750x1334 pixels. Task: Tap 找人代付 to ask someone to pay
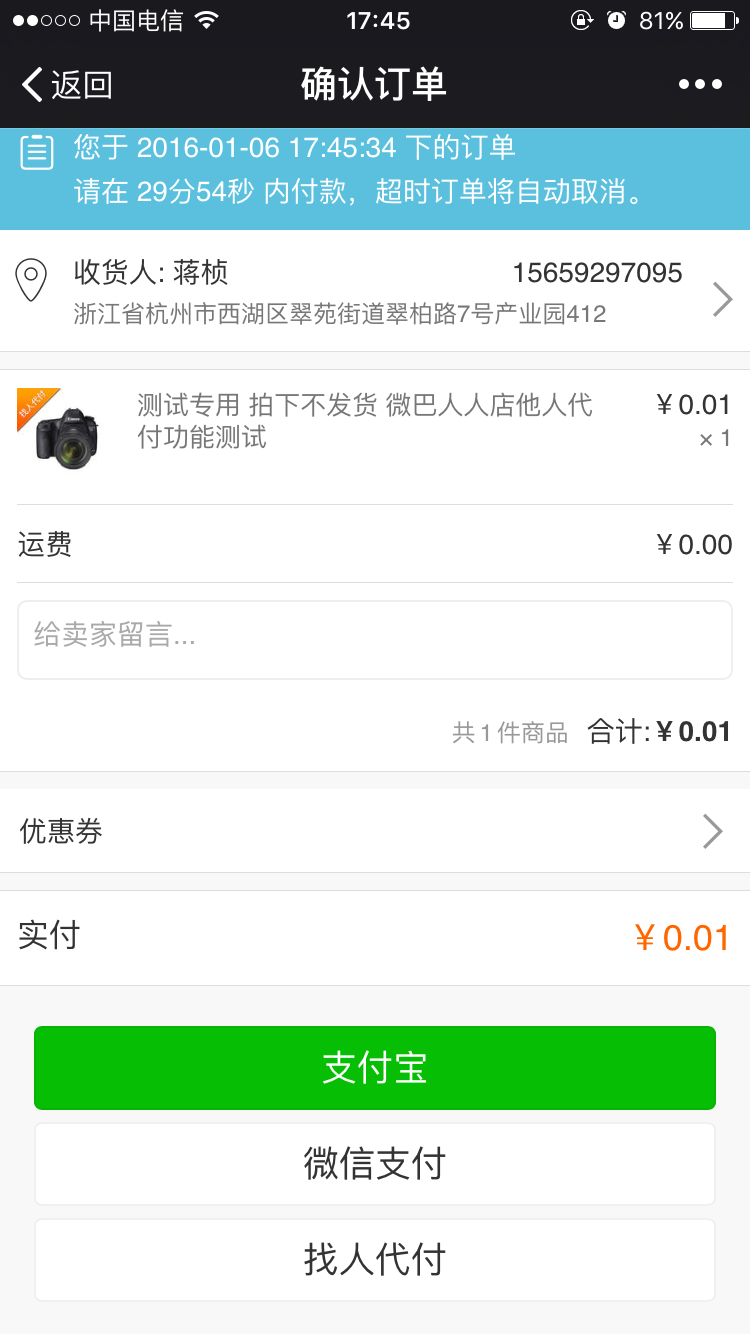tap(375, 1259)
